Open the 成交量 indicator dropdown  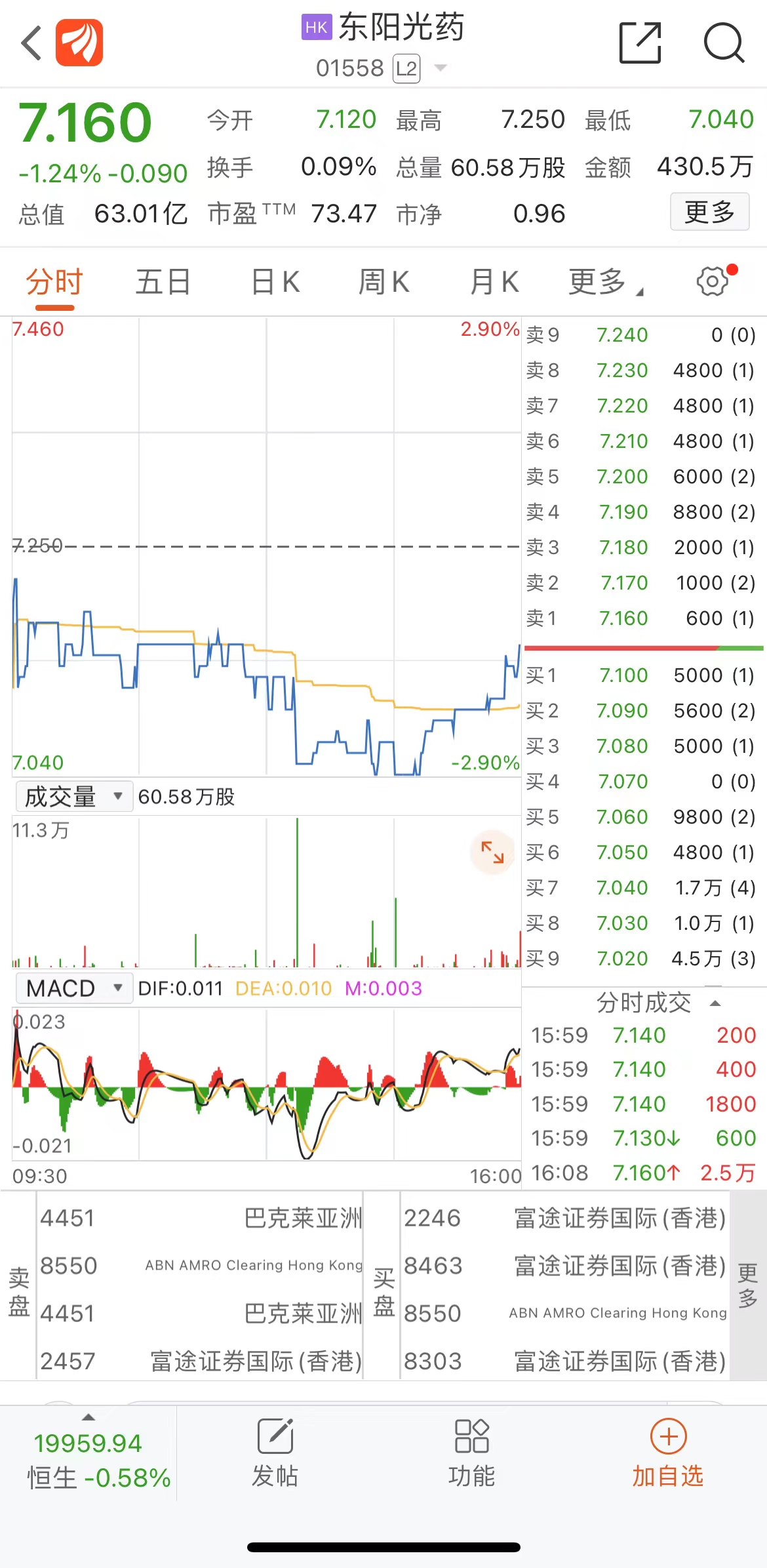click(x=73, y=797)
